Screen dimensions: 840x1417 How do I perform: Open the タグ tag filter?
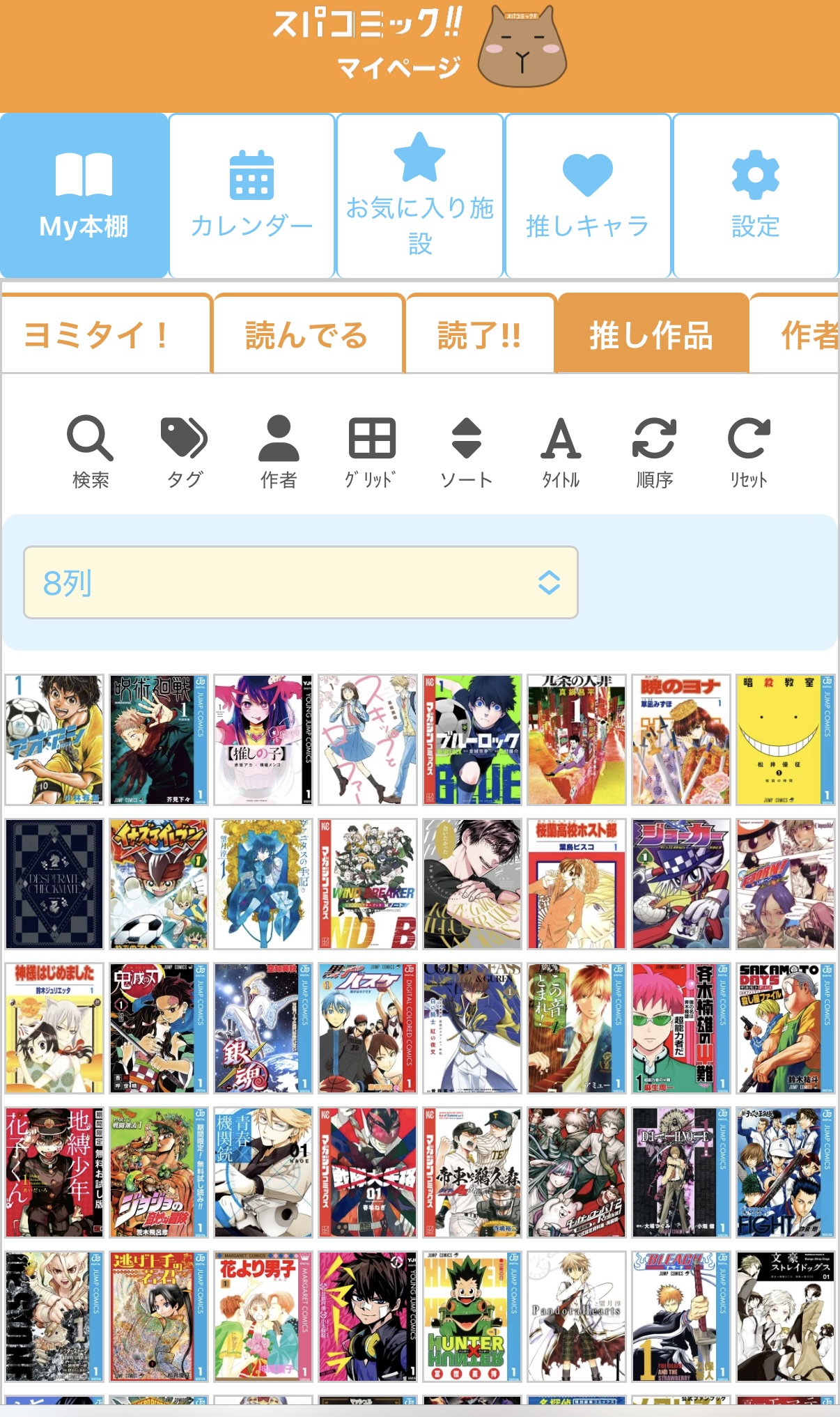(185, 450)
